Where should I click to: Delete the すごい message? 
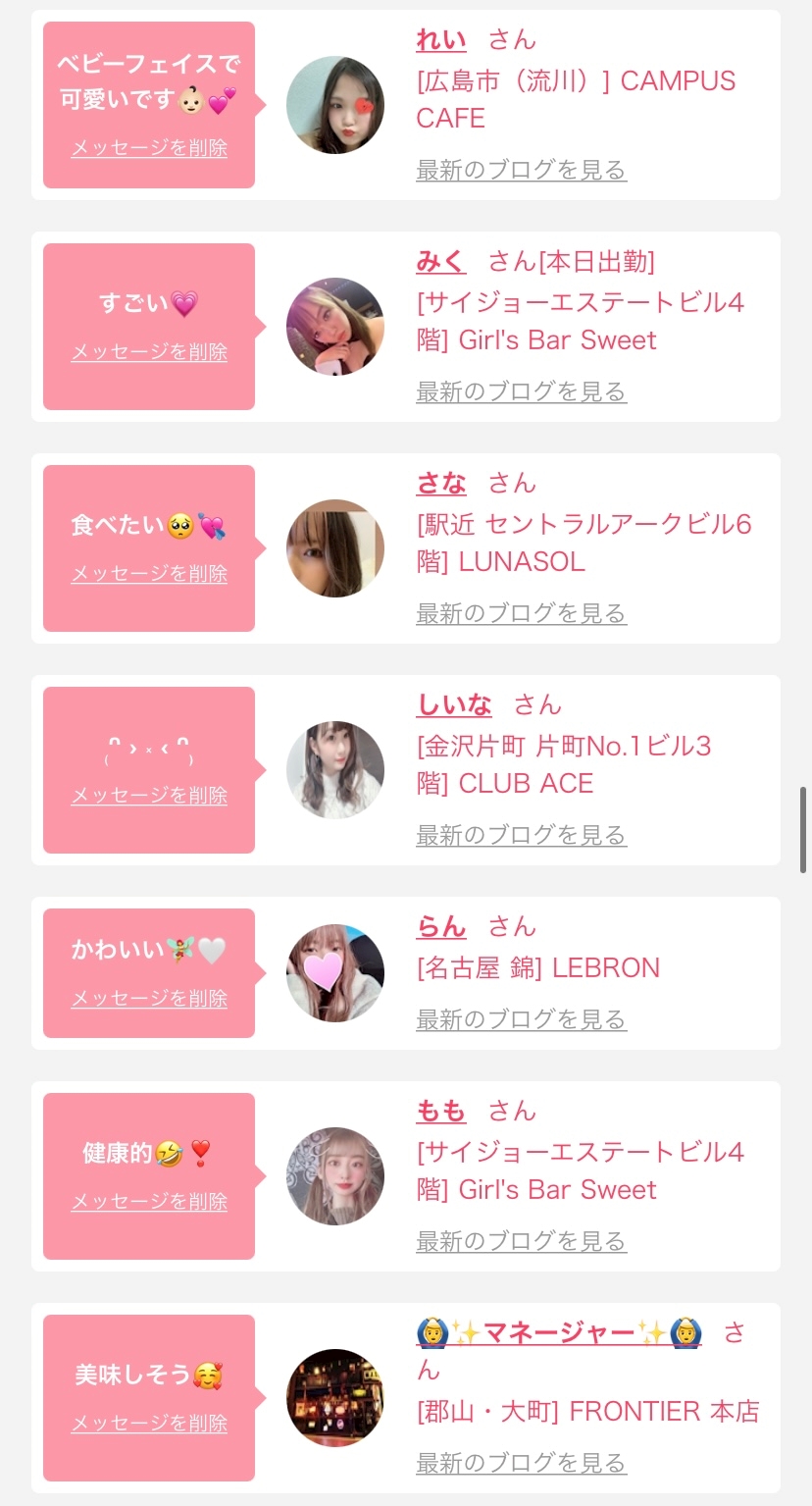[149, 352]
